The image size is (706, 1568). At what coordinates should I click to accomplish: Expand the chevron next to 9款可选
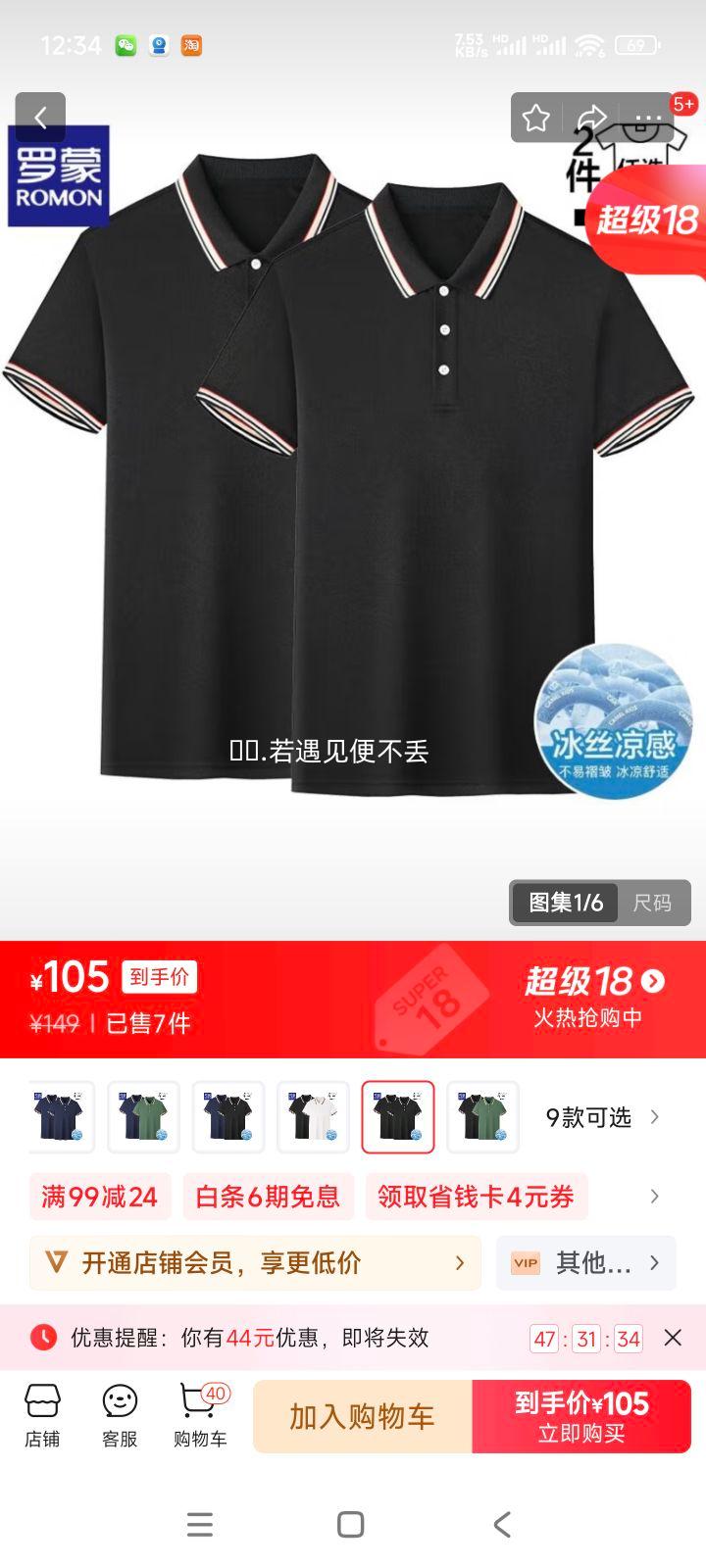point(656,1117)
